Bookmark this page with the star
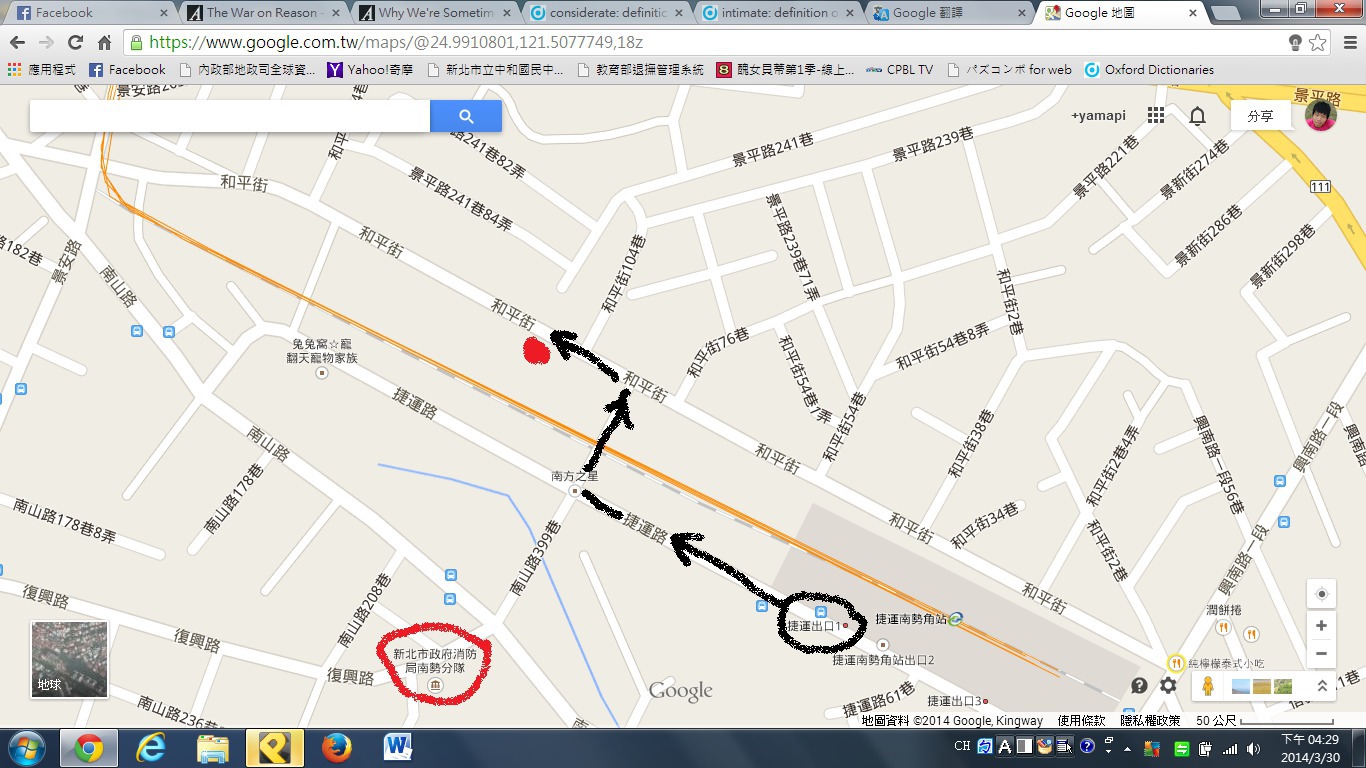 point(1318,43)
